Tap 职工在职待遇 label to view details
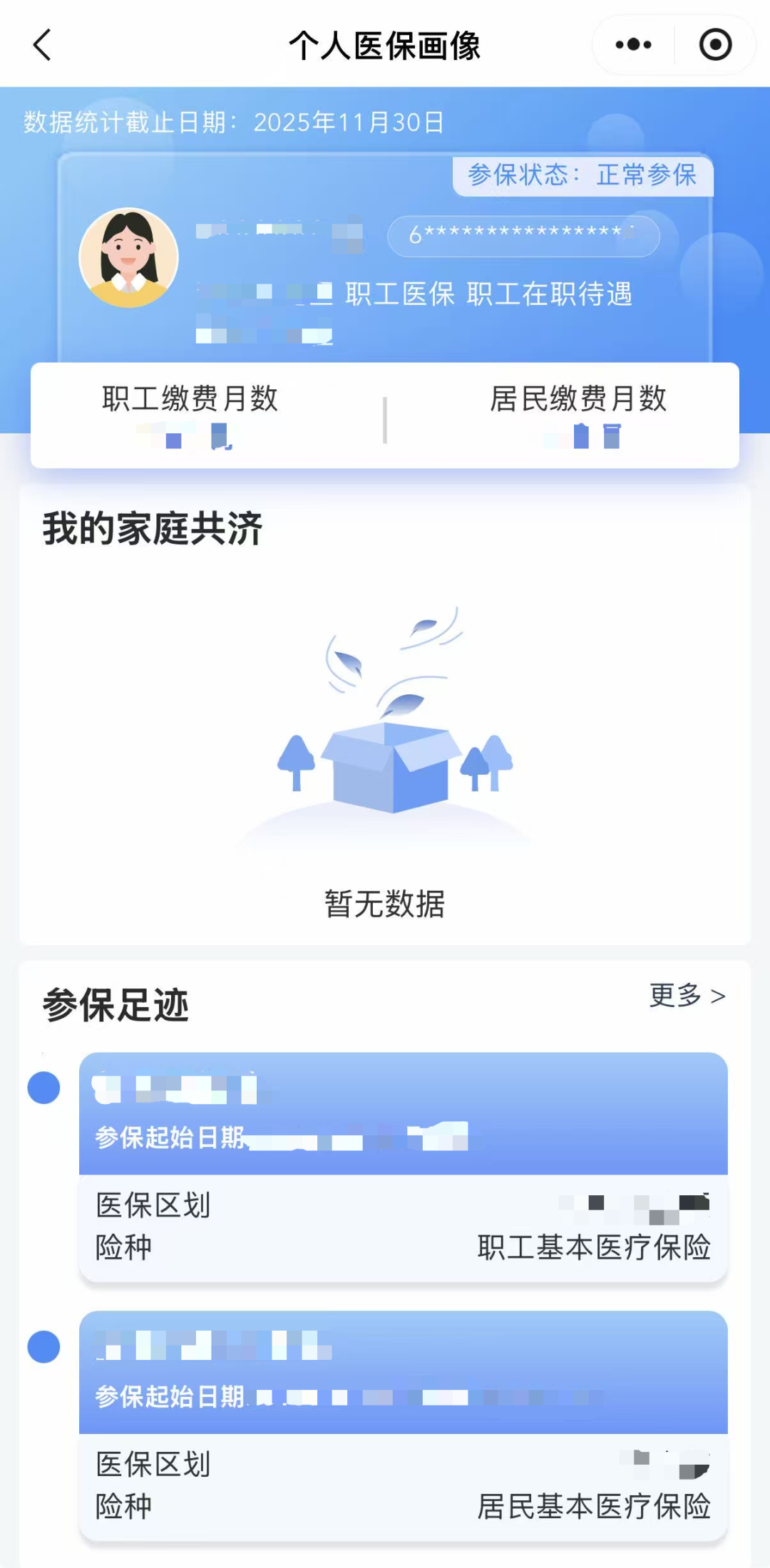The image size is (770, 1568). click(x=550, y=294)
